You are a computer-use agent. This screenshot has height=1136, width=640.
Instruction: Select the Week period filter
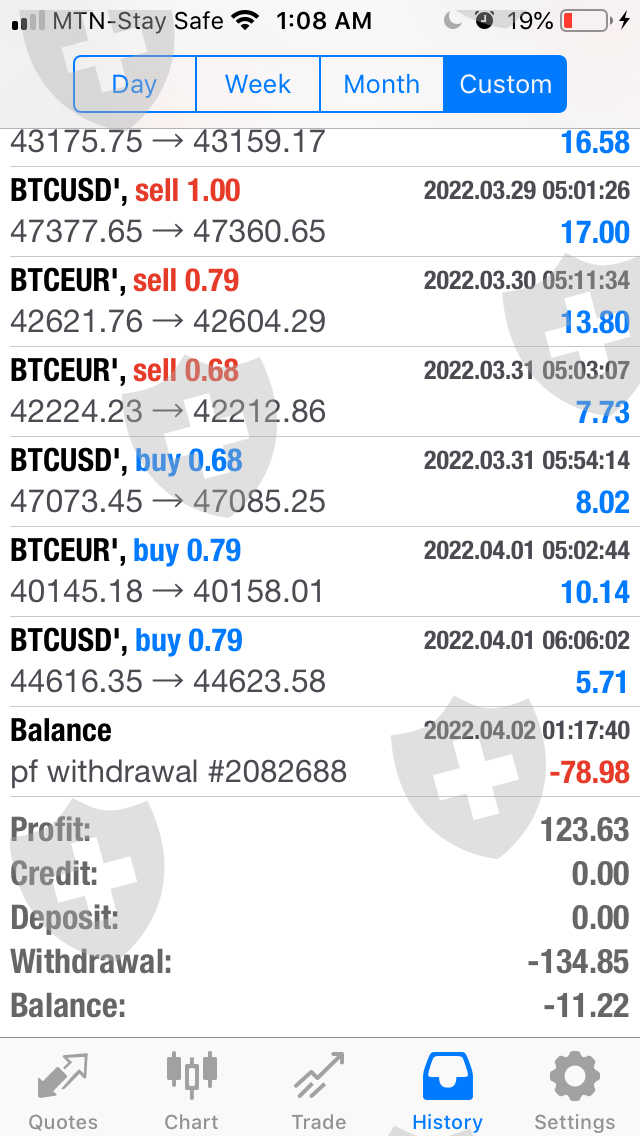coord(258,84)
